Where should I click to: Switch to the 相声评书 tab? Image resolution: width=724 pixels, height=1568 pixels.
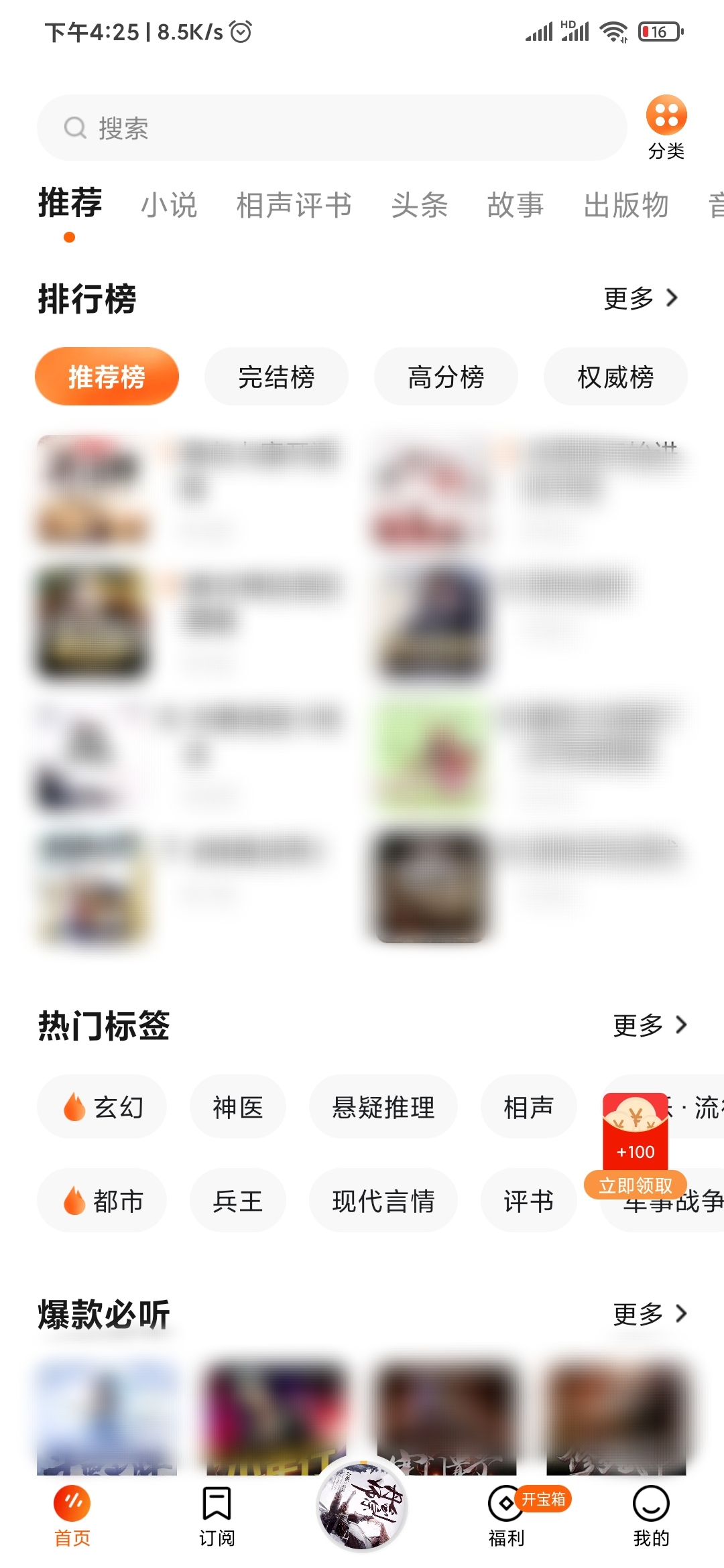coord(294,205)
